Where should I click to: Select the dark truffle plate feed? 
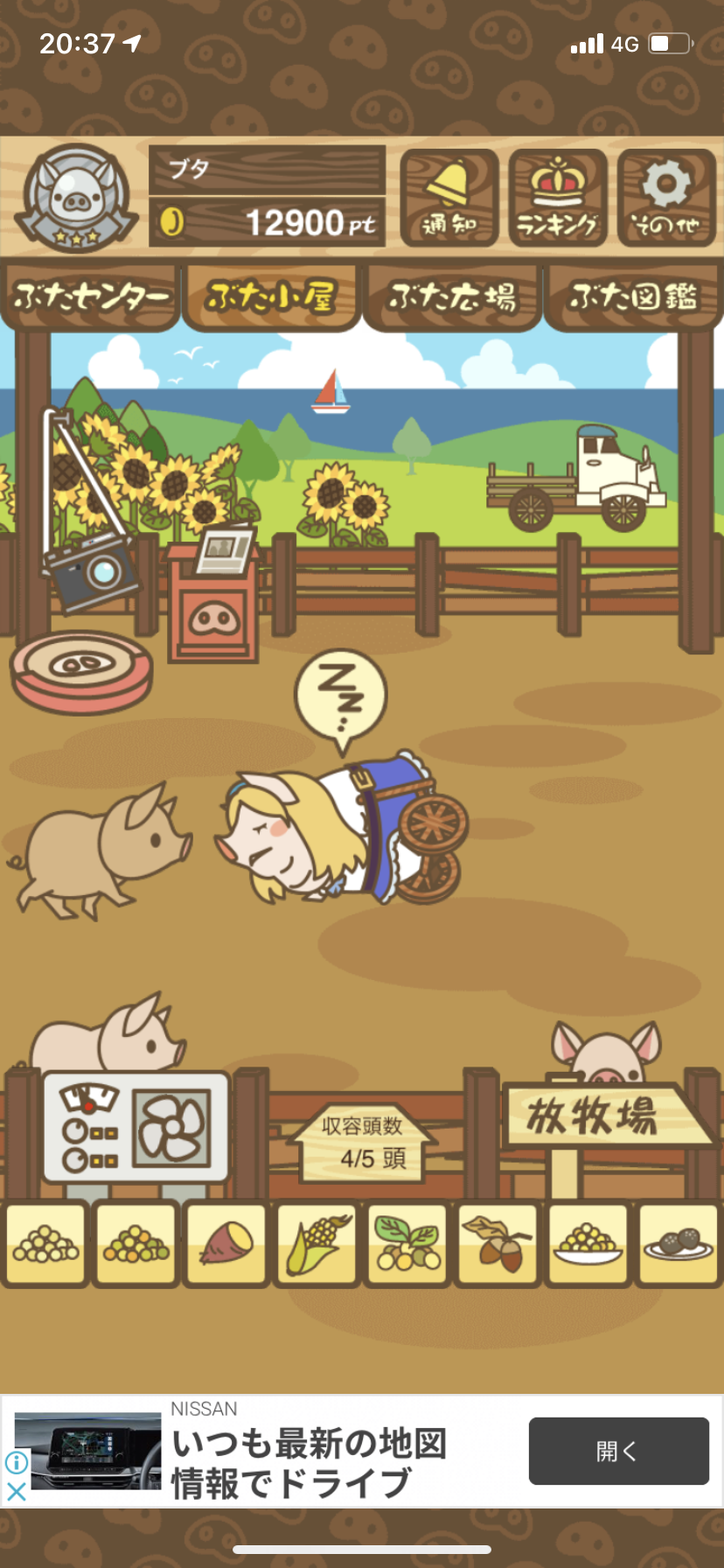pyautogui.click(x=679, y=1245)
